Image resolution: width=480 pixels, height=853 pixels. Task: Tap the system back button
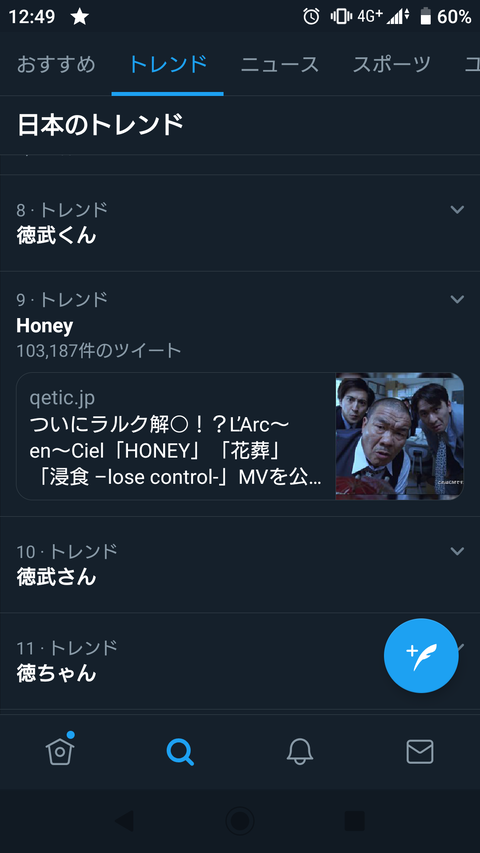coord(125,821)
